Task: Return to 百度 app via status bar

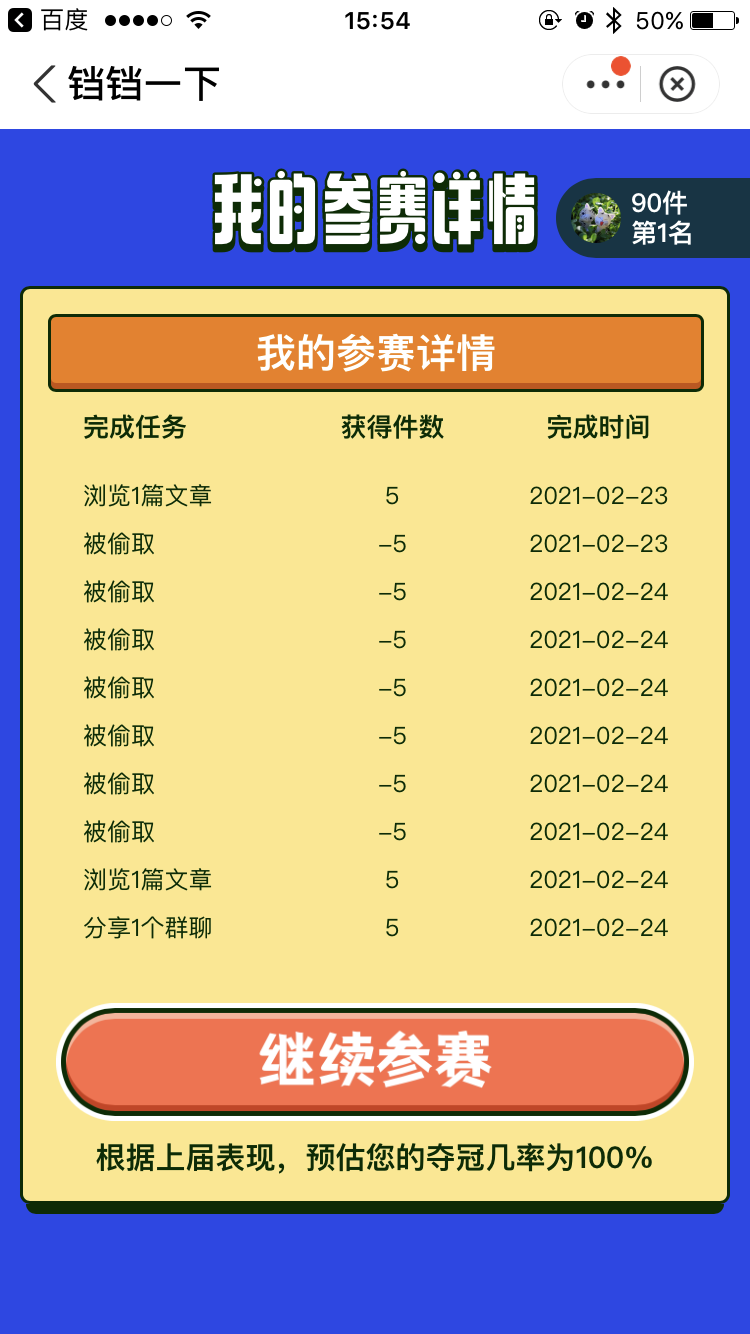Action: pos(48,20)
